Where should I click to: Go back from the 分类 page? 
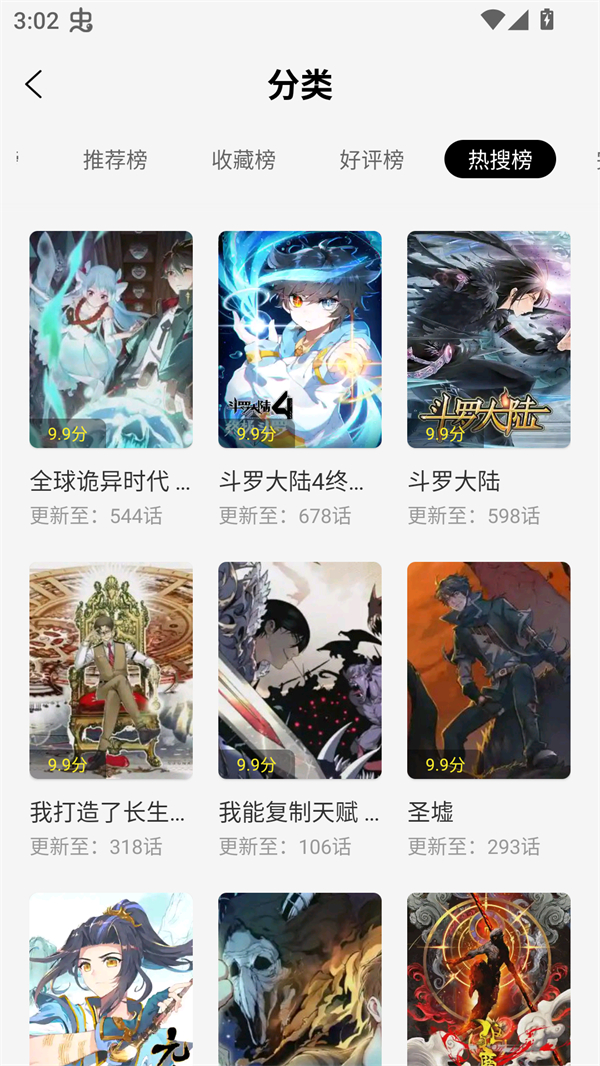34,85
